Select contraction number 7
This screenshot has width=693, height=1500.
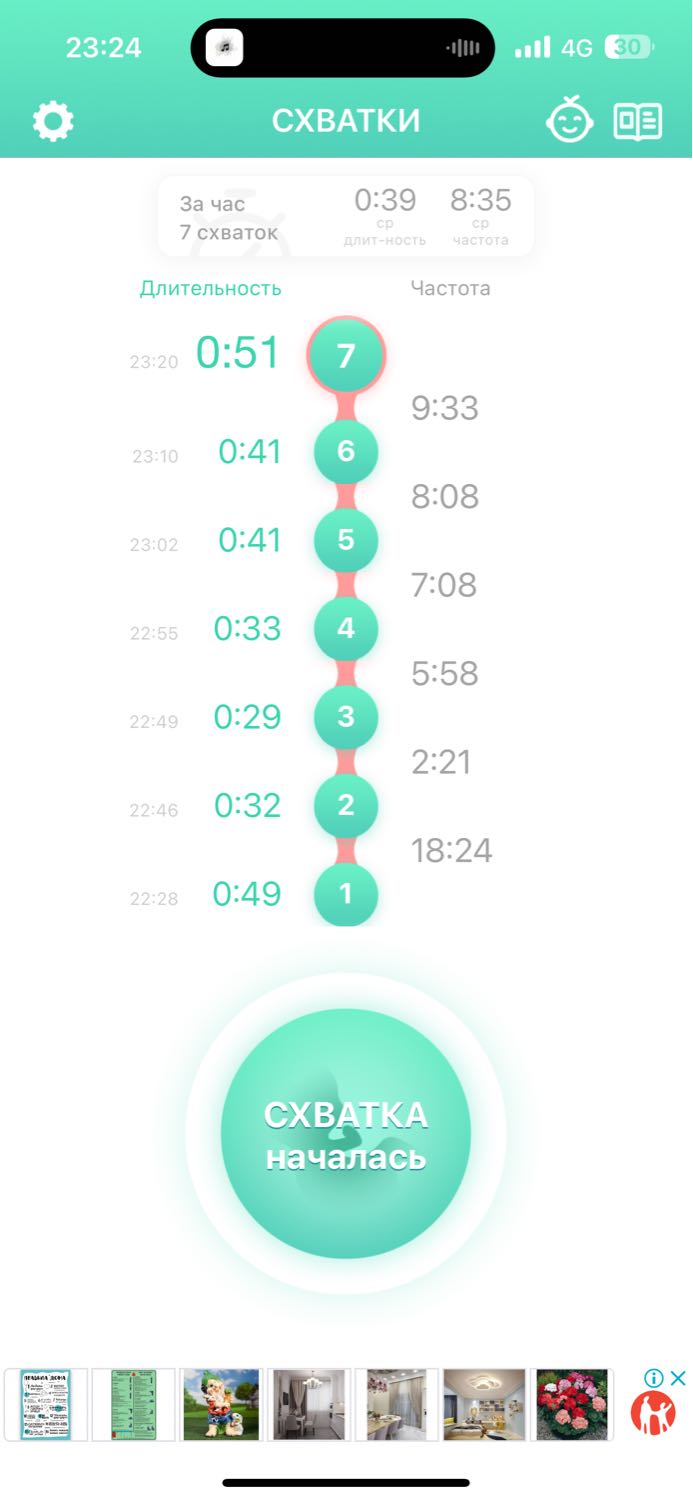(346, 356)
